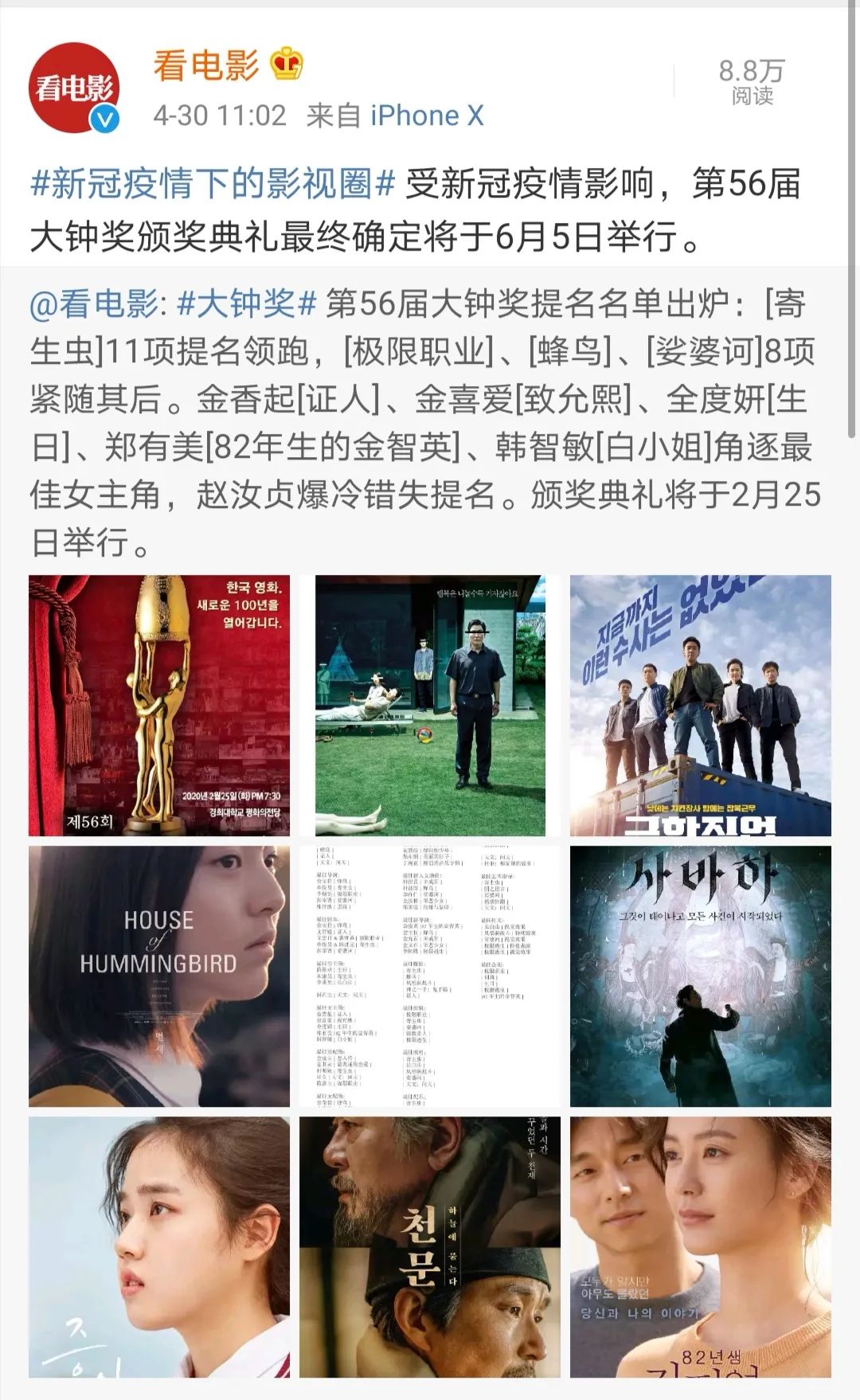
Task: View the golden trophy ceremony poster image
Action: tap(159, 706)
